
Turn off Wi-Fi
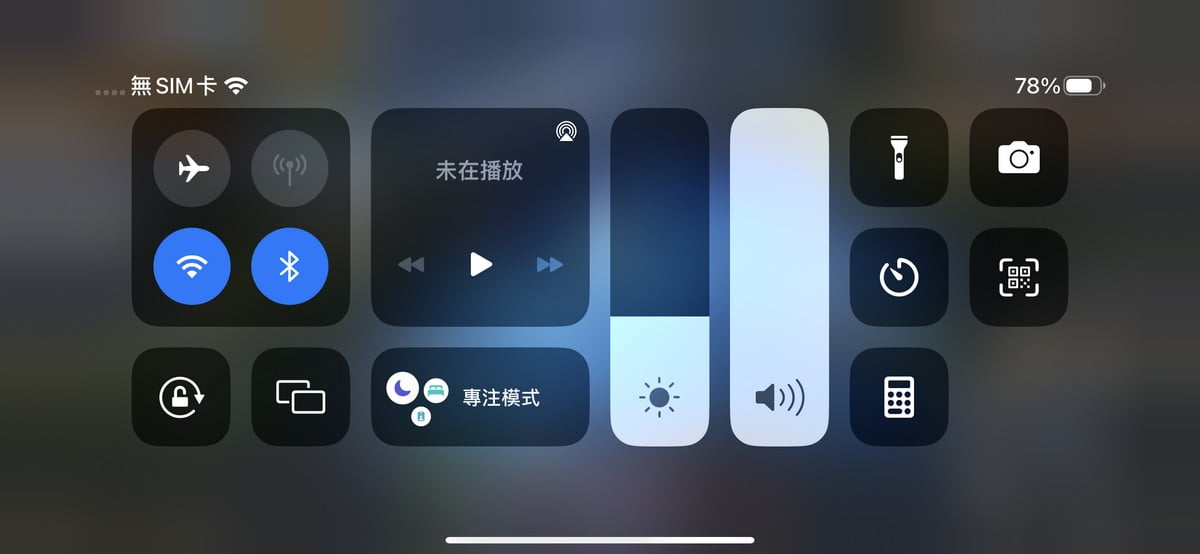[192, 265]
